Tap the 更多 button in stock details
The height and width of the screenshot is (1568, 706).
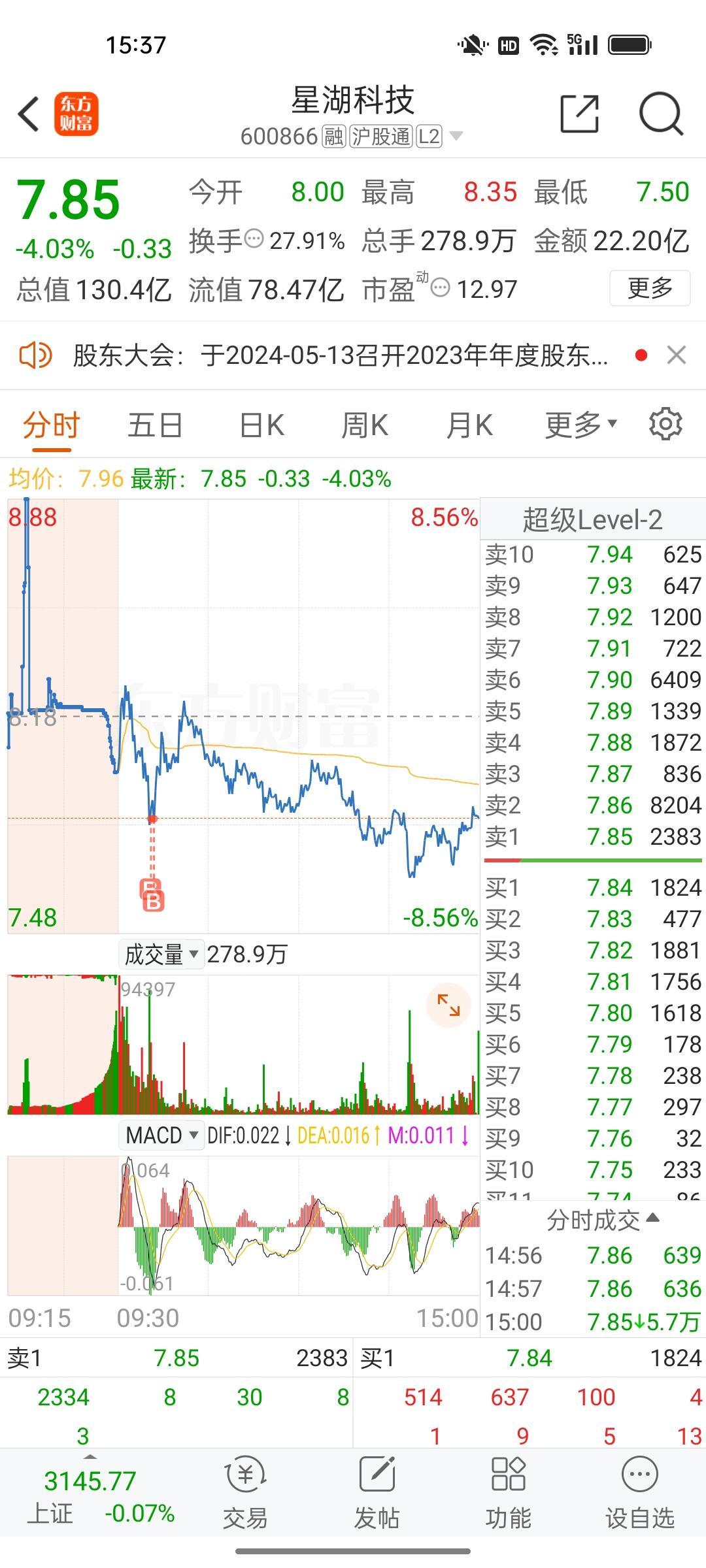650,288
